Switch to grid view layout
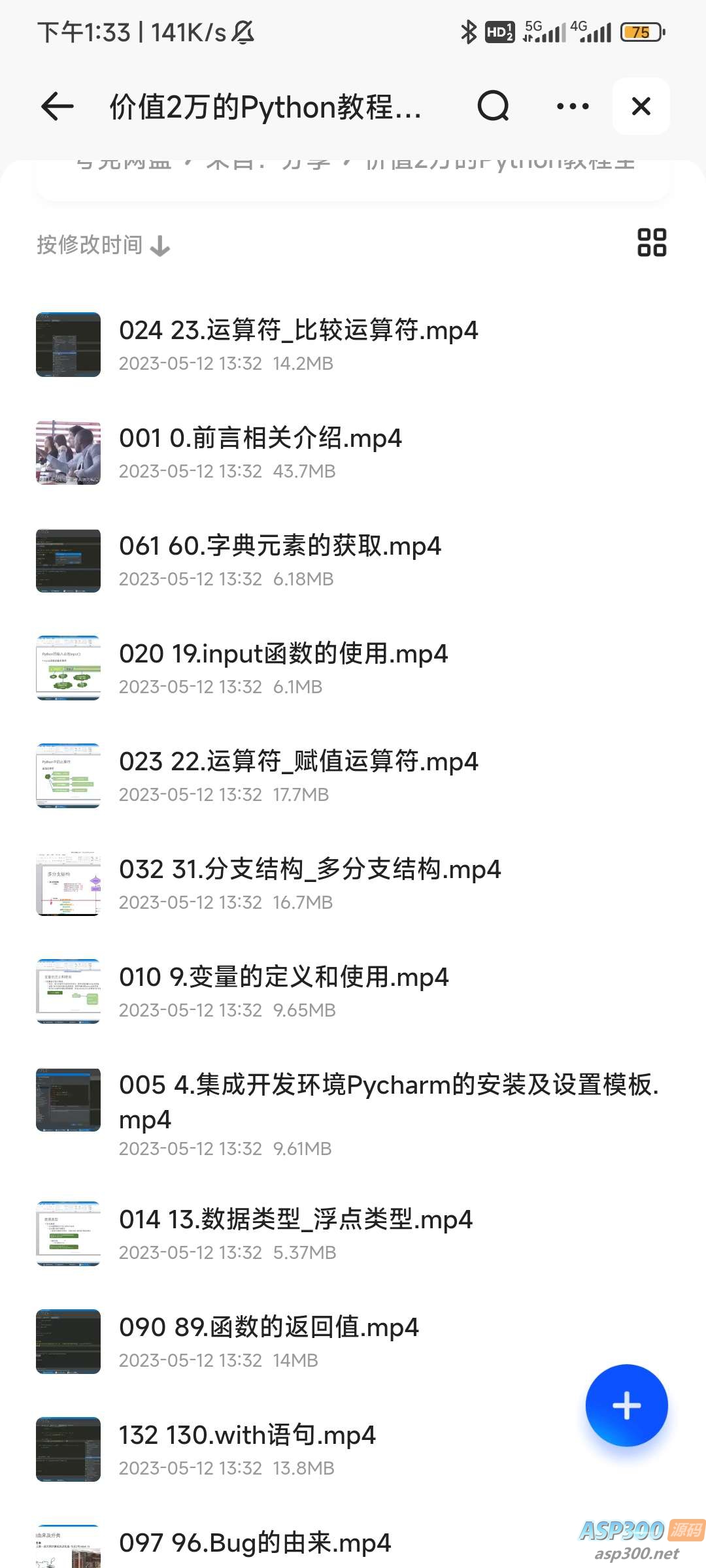Image resolution: width=706 pixels, height=1568 pixels. [652, 242]
